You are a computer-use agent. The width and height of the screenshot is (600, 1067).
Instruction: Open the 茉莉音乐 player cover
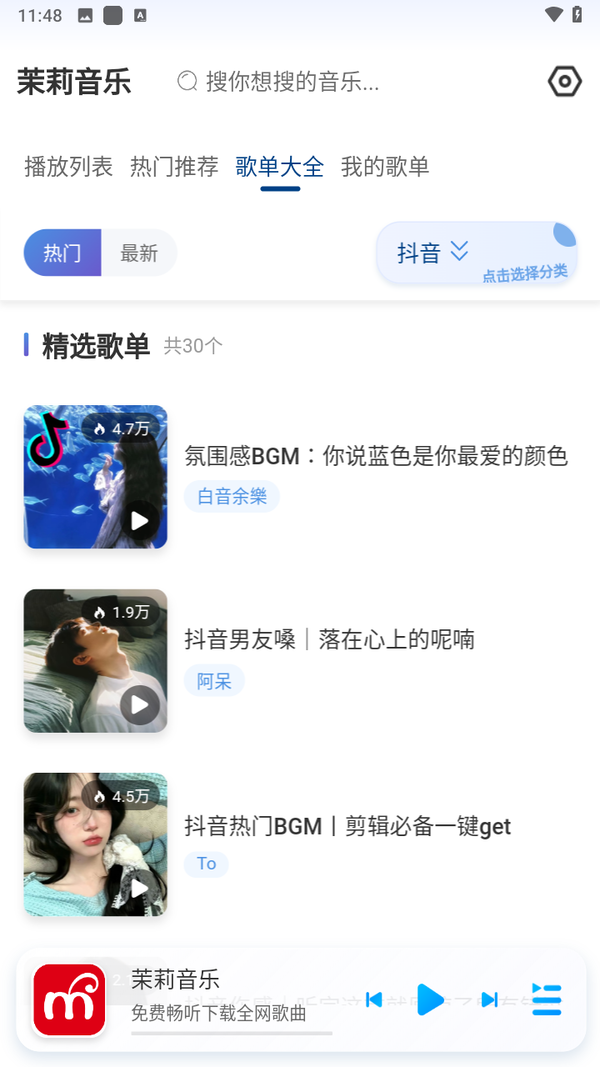tap(69, 999)
